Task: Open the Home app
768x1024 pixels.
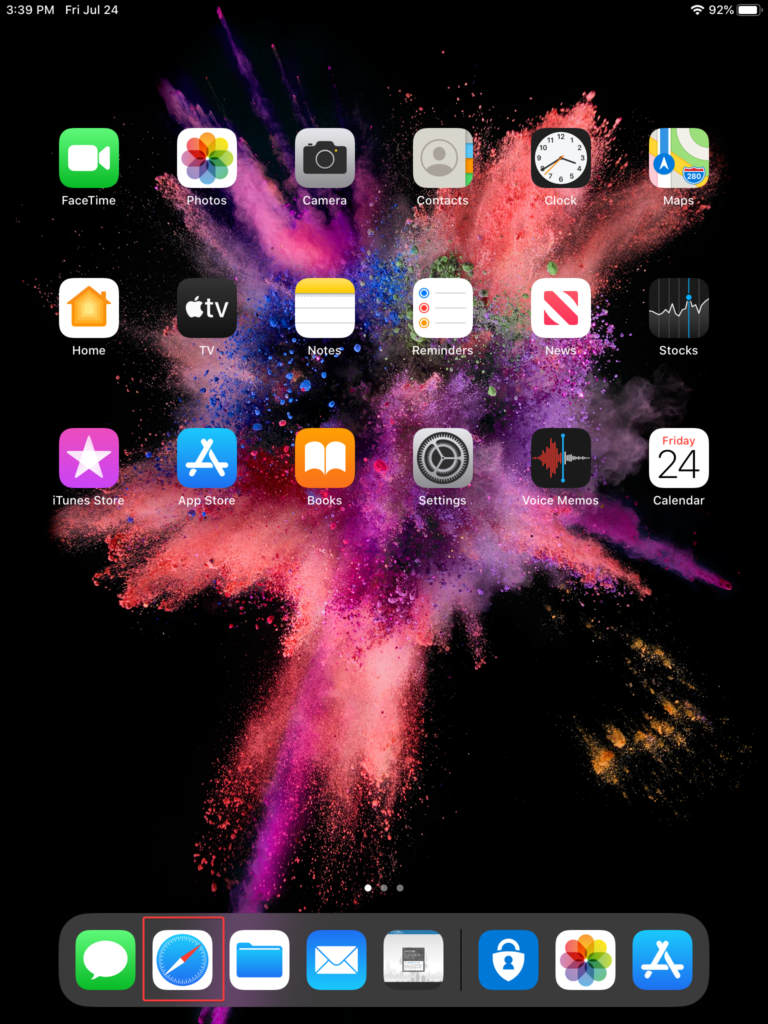Action: pyautogui.click(x=89, y=308)
